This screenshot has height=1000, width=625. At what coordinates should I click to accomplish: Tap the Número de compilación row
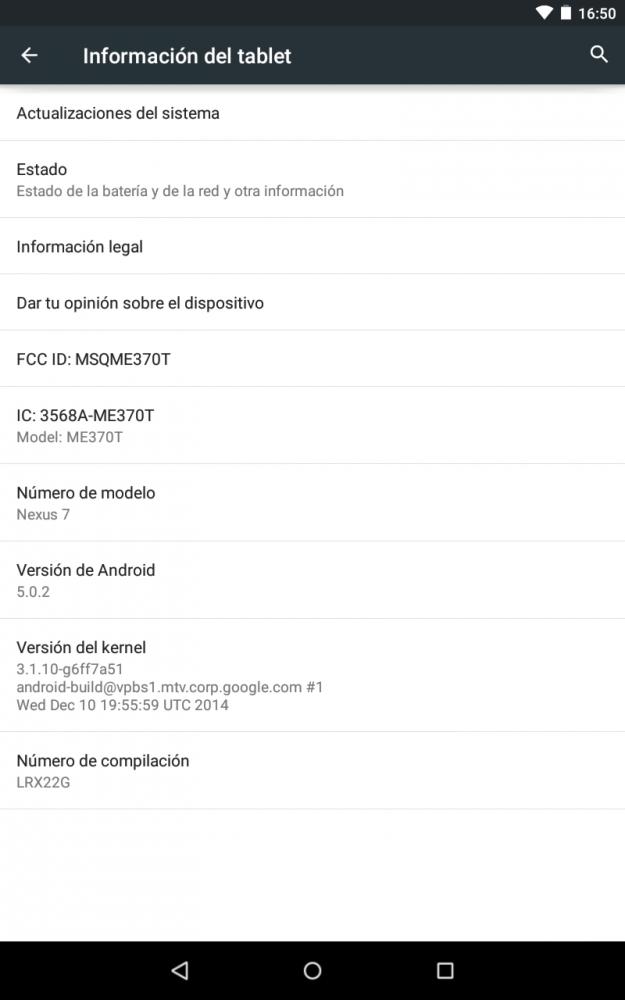pyautogui.click(x=312, y=771)
